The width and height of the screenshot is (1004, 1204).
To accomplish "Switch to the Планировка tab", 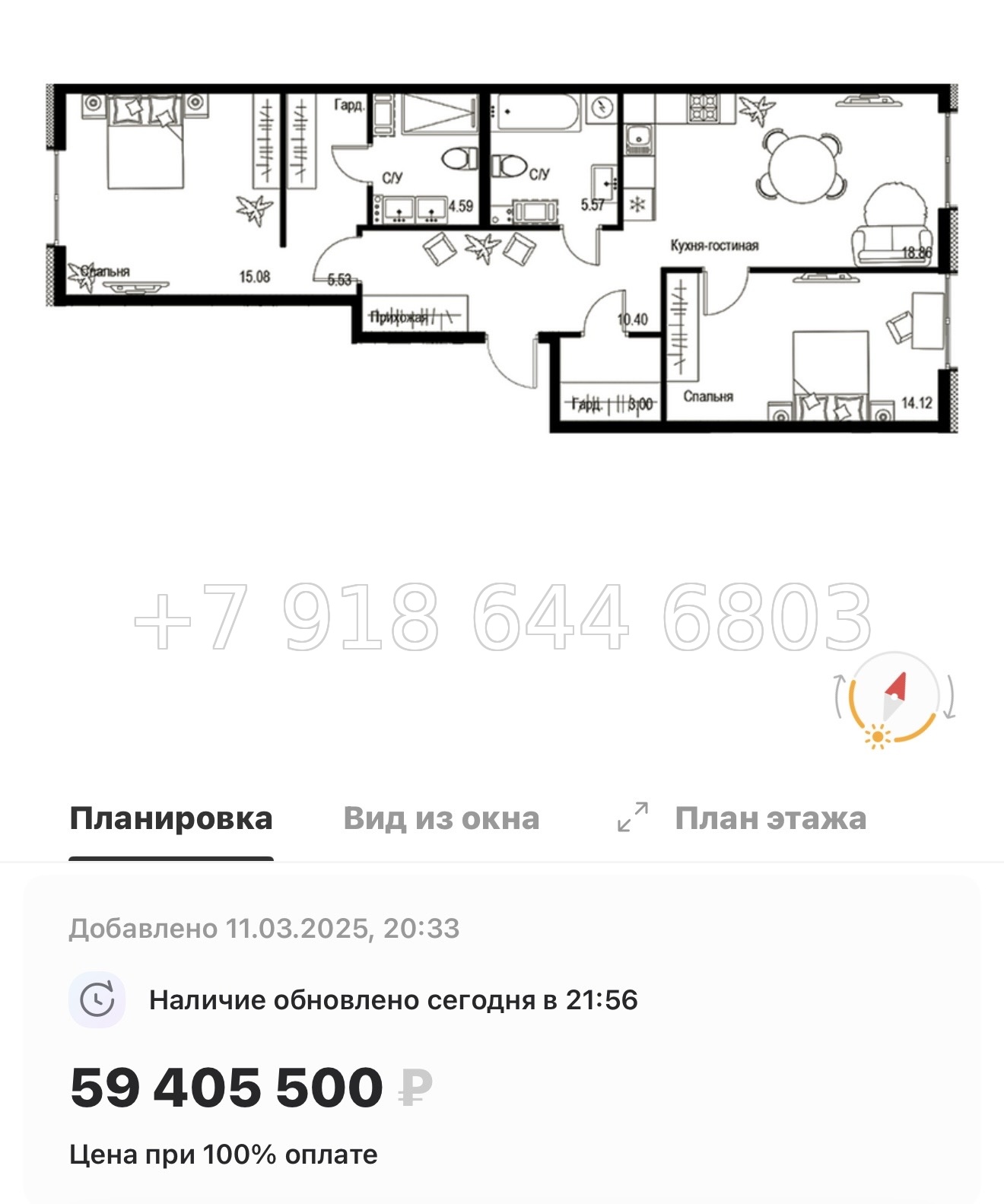I will tap(170, 818).
